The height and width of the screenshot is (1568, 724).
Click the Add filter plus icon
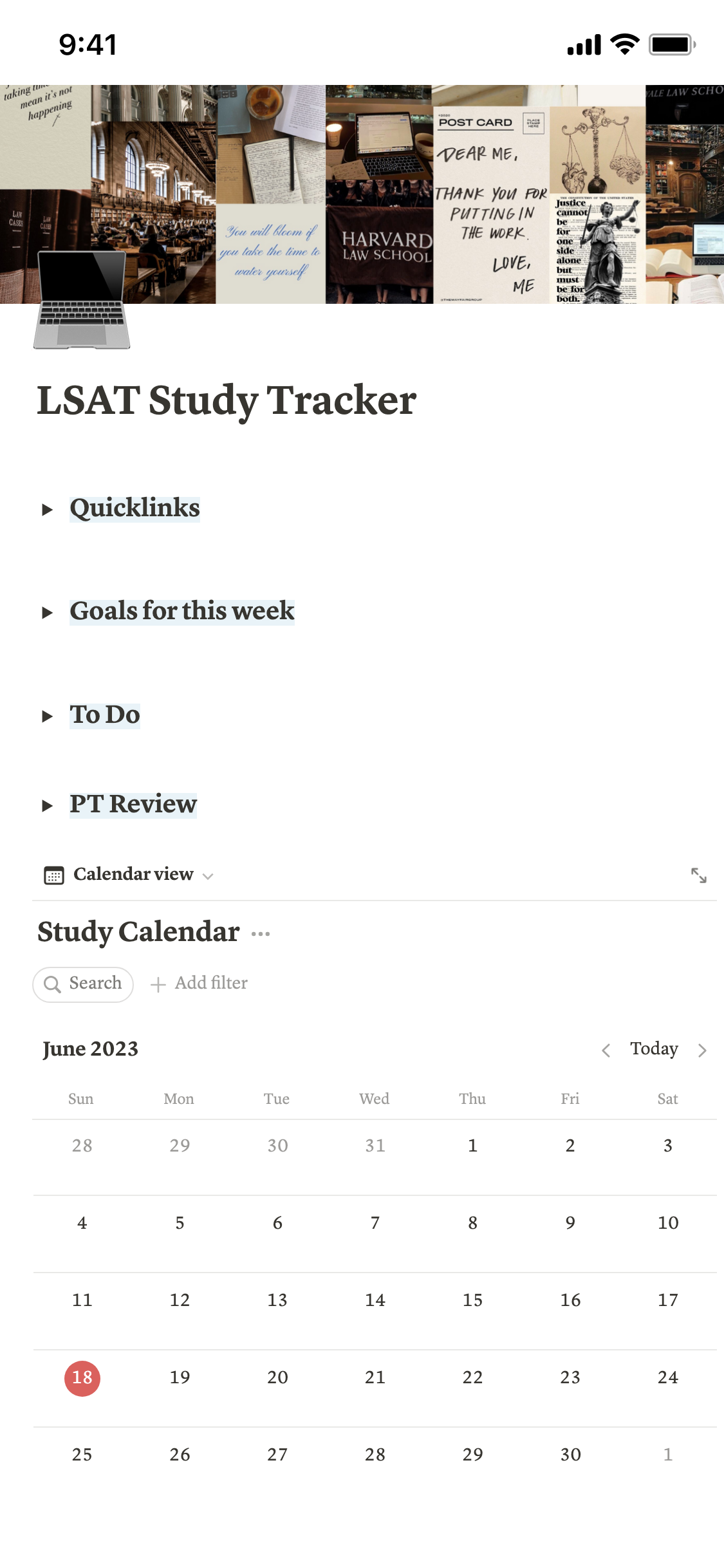click(x=158, y=984)
